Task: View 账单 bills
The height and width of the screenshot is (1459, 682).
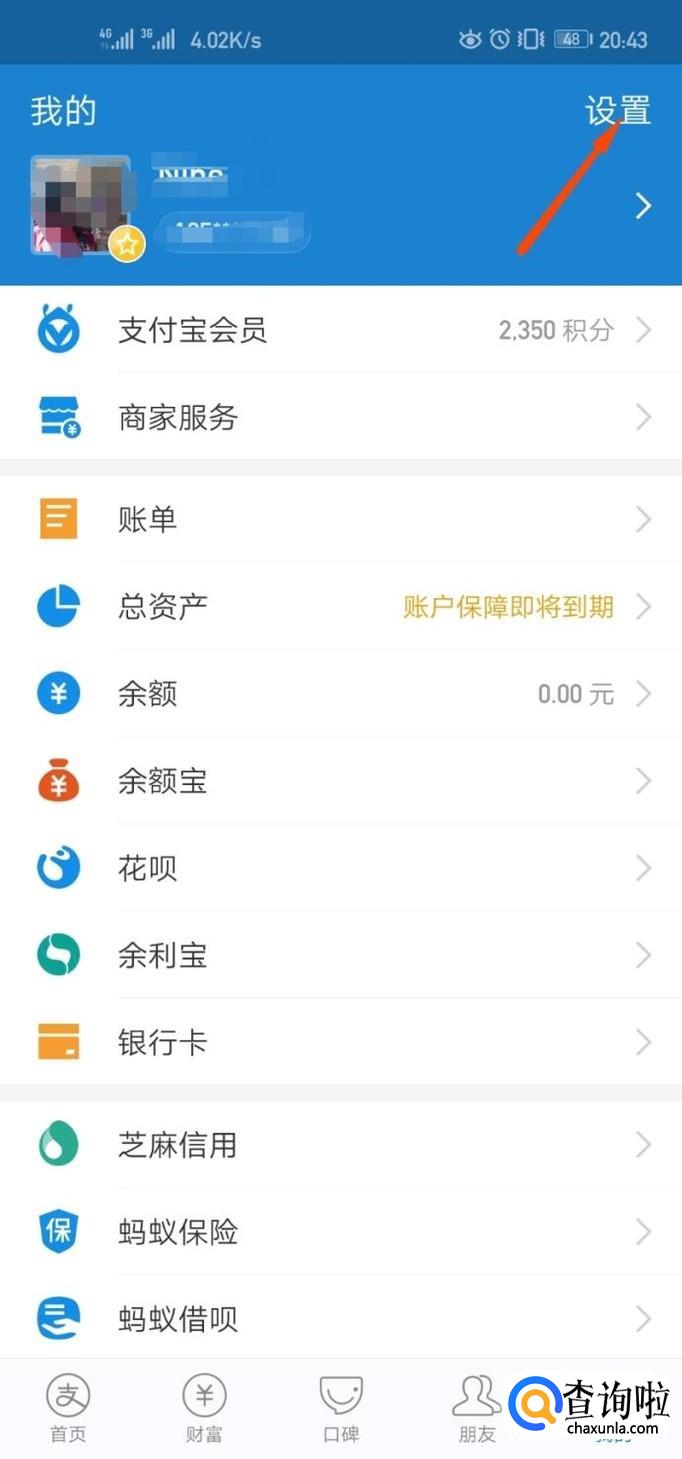Action: point(340,519)
